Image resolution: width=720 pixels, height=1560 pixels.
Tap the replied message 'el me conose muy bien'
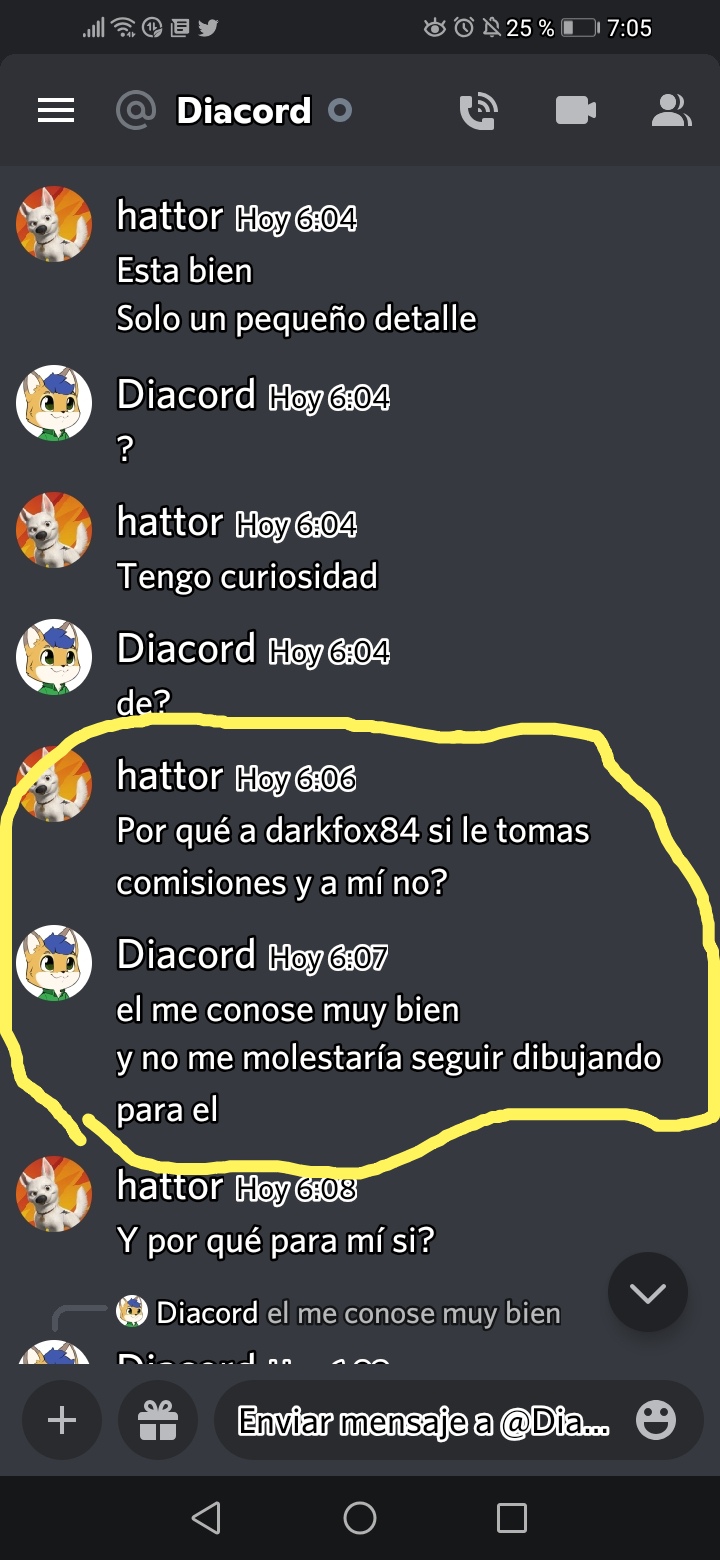[x=412, y=1312]
